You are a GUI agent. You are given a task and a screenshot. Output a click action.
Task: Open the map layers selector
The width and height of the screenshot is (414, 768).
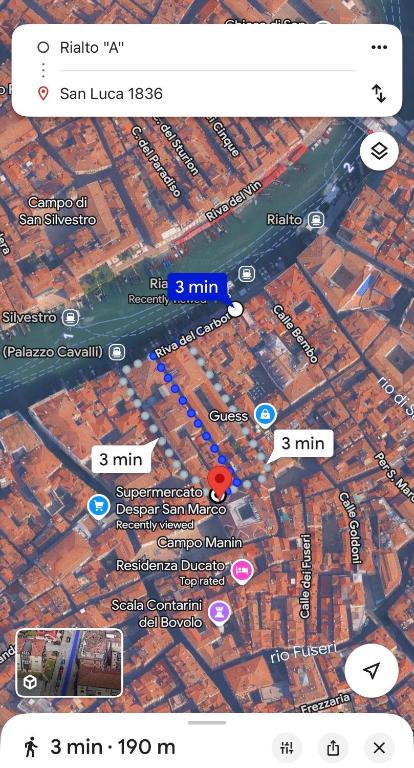click(x=379, y=152)
